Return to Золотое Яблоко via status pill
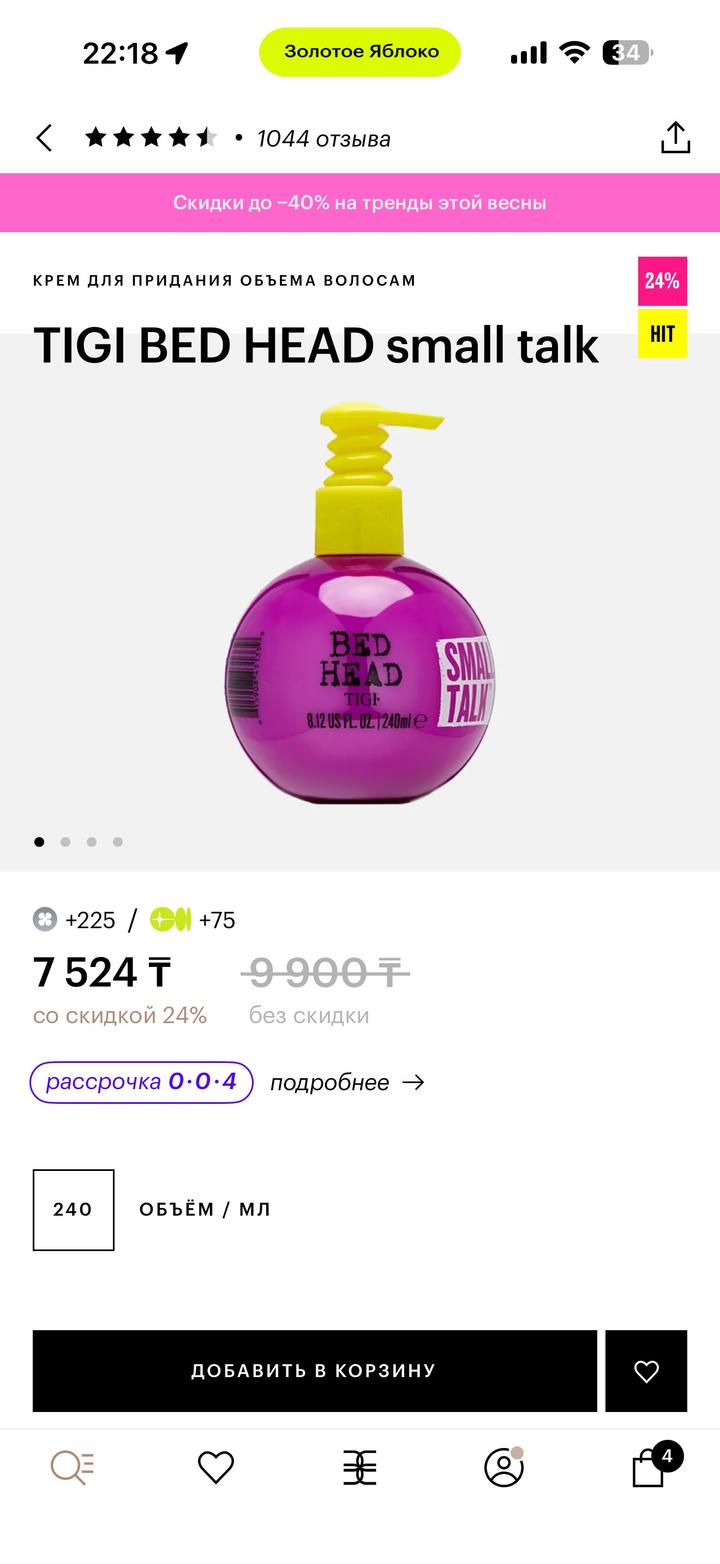The height and width of the screenshot is (1564, 720). [x=360, y=52]
